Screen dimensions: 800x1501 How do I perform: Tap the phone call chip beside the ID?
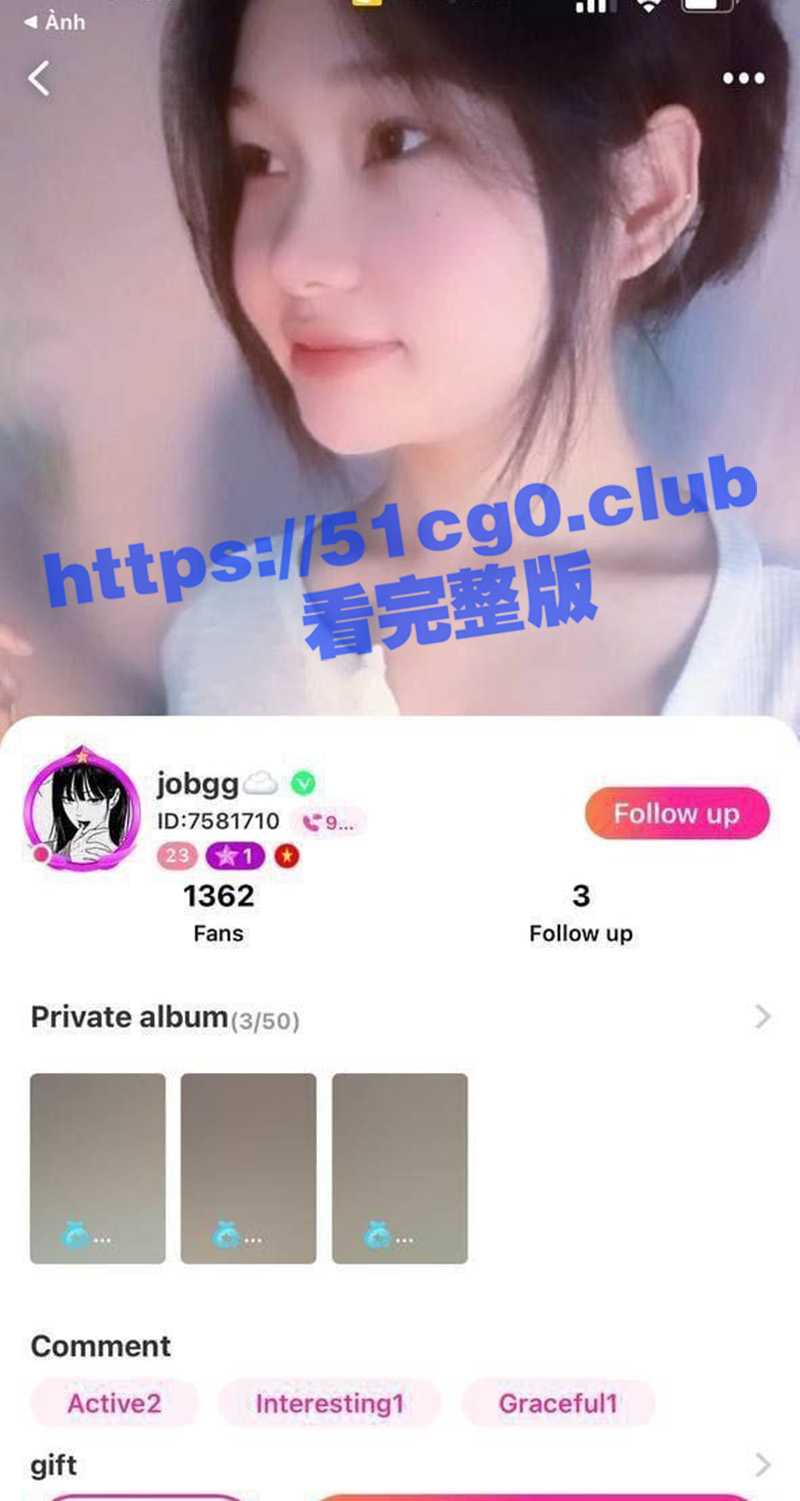point(328,823)
